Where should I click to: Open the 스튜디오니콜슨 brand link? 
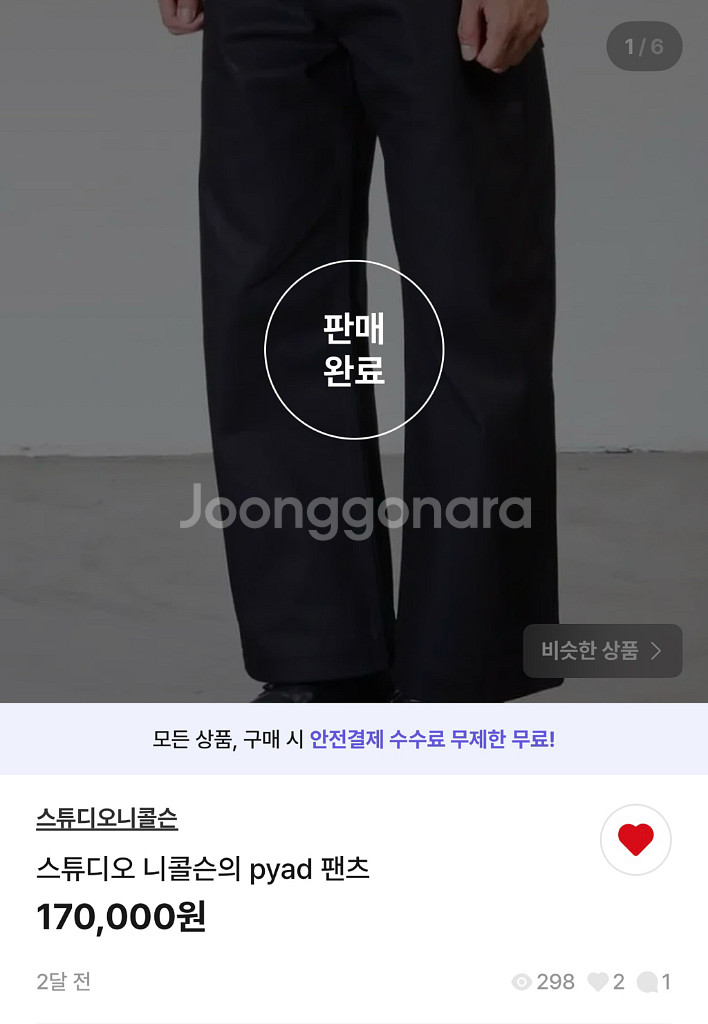click(x=107, y=819)
